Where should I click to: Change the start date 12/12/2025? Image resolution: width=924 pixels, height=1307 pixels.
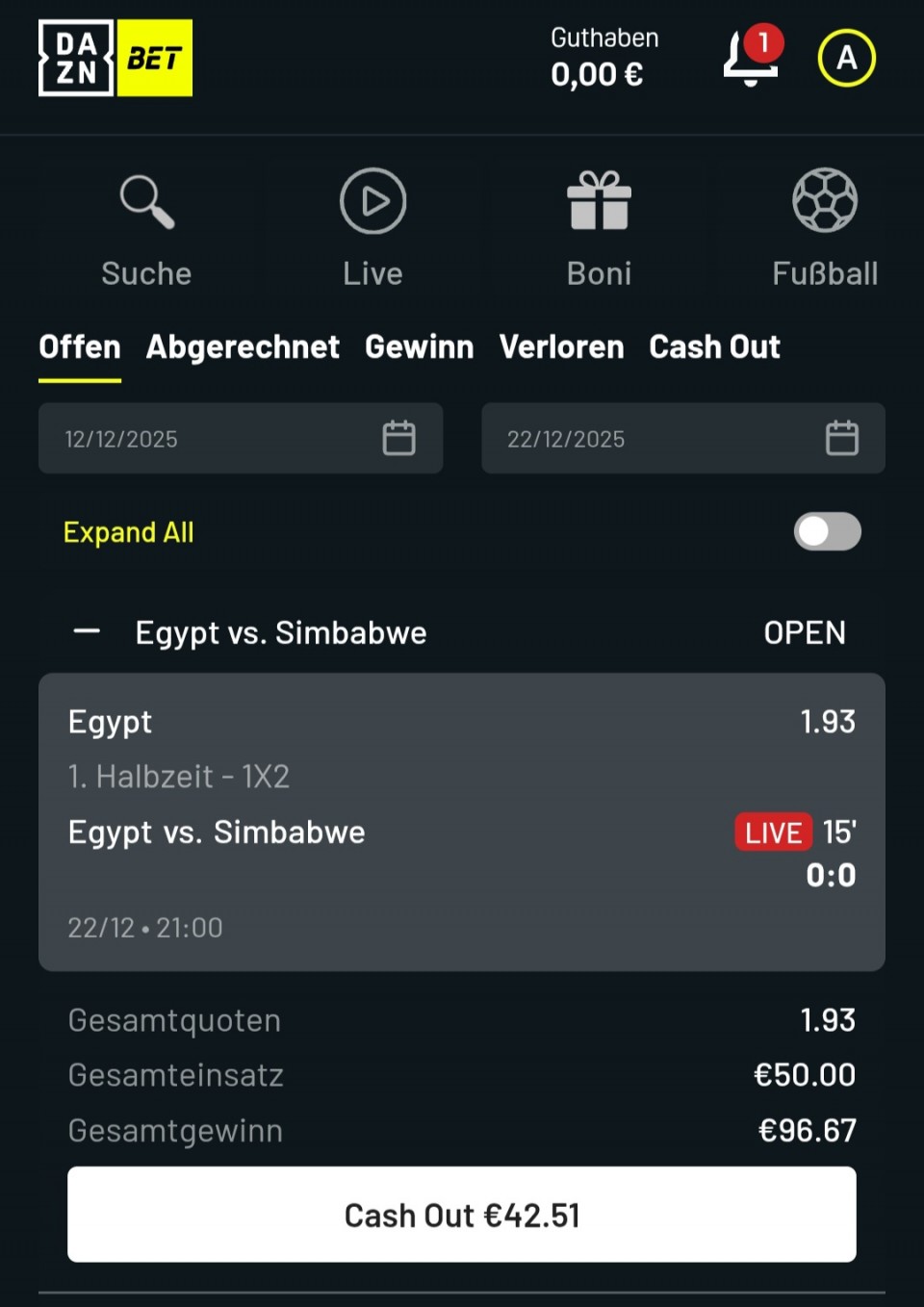pyautogui.click(x=241, y=439)
